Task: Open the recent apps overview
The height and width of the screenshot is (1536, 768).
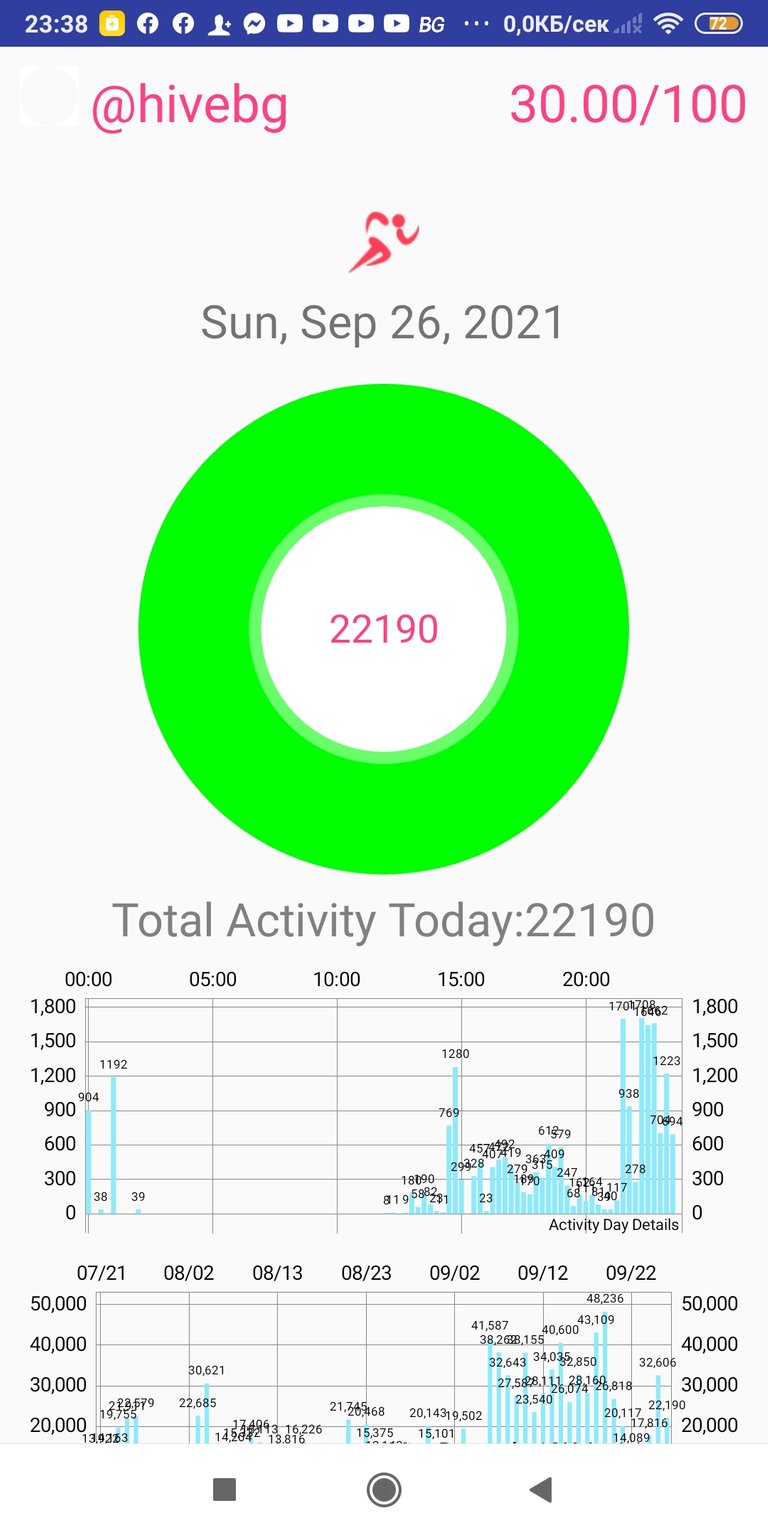Action: click(x=225, y=1490)
